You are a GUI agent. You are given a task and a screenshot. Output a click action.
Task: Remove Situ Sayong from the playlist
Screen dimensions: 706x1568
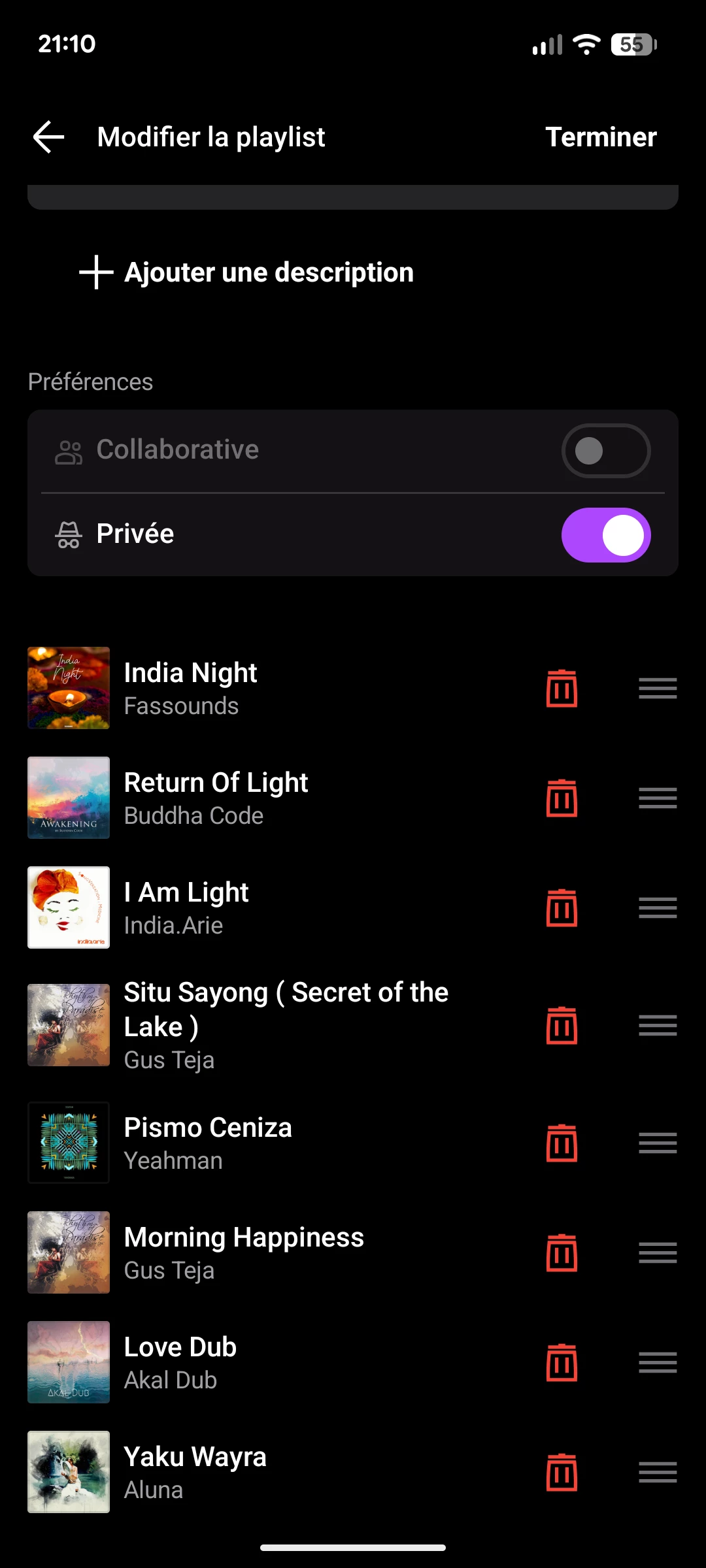562,1026
